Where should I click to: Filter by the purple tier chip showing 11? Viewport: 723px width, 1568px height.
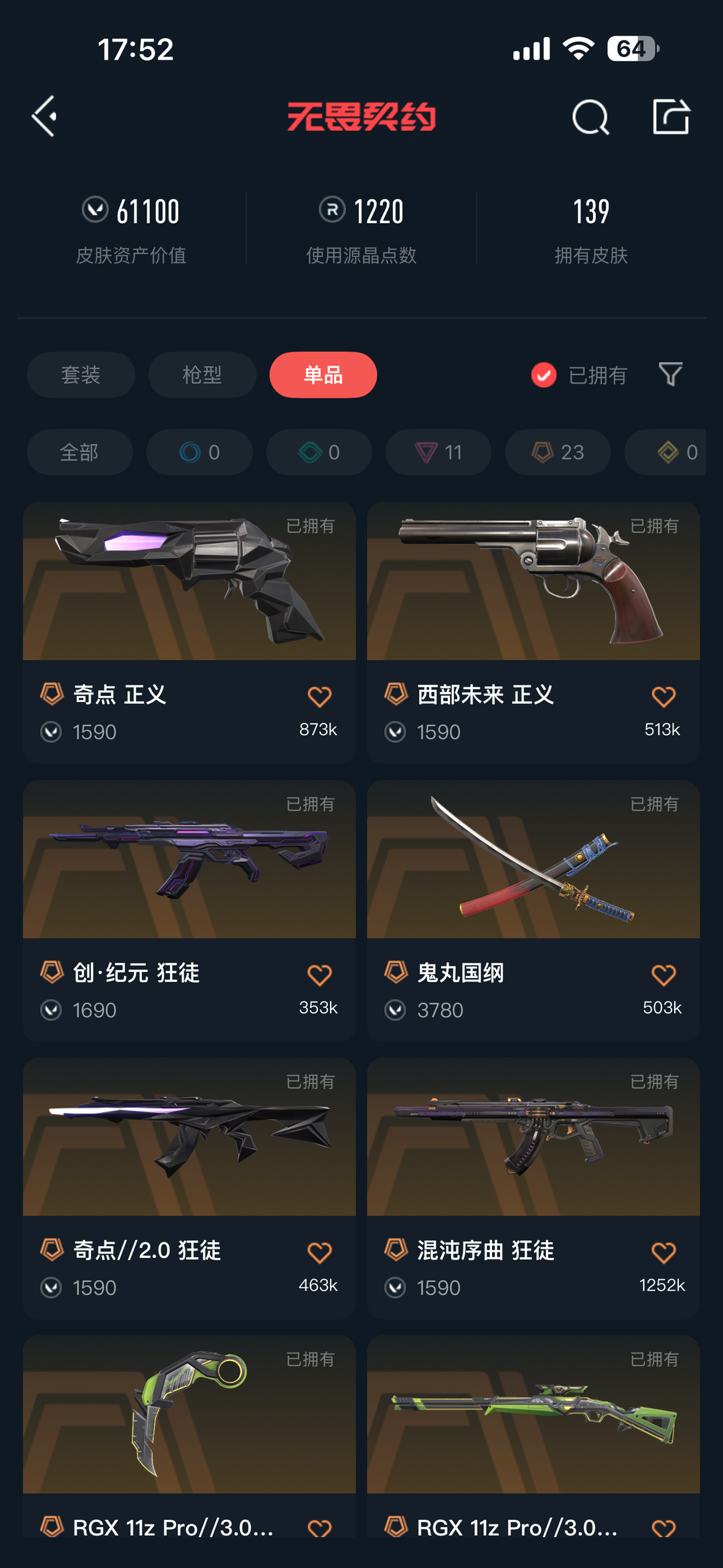point(438,452)
